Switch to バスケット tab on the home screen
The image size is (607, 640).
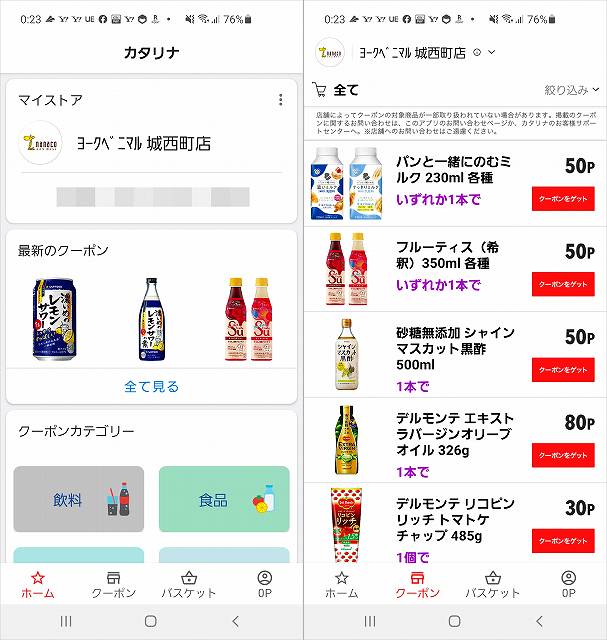coord(188,584)
